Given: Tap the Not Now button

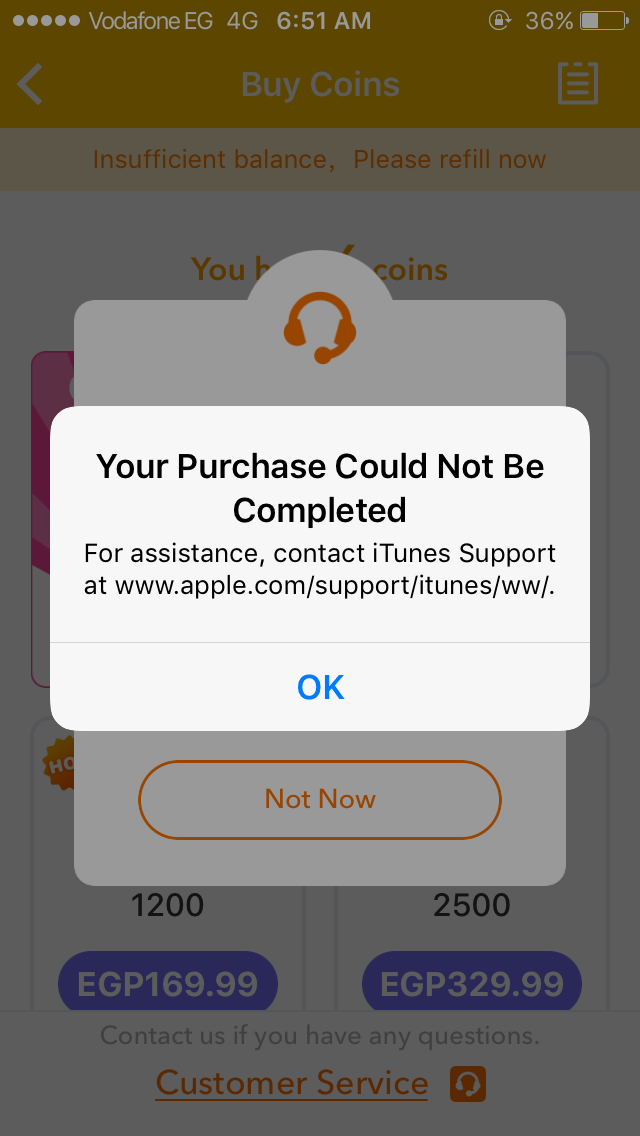Looking at the screenshot, I should click(320, 800).
